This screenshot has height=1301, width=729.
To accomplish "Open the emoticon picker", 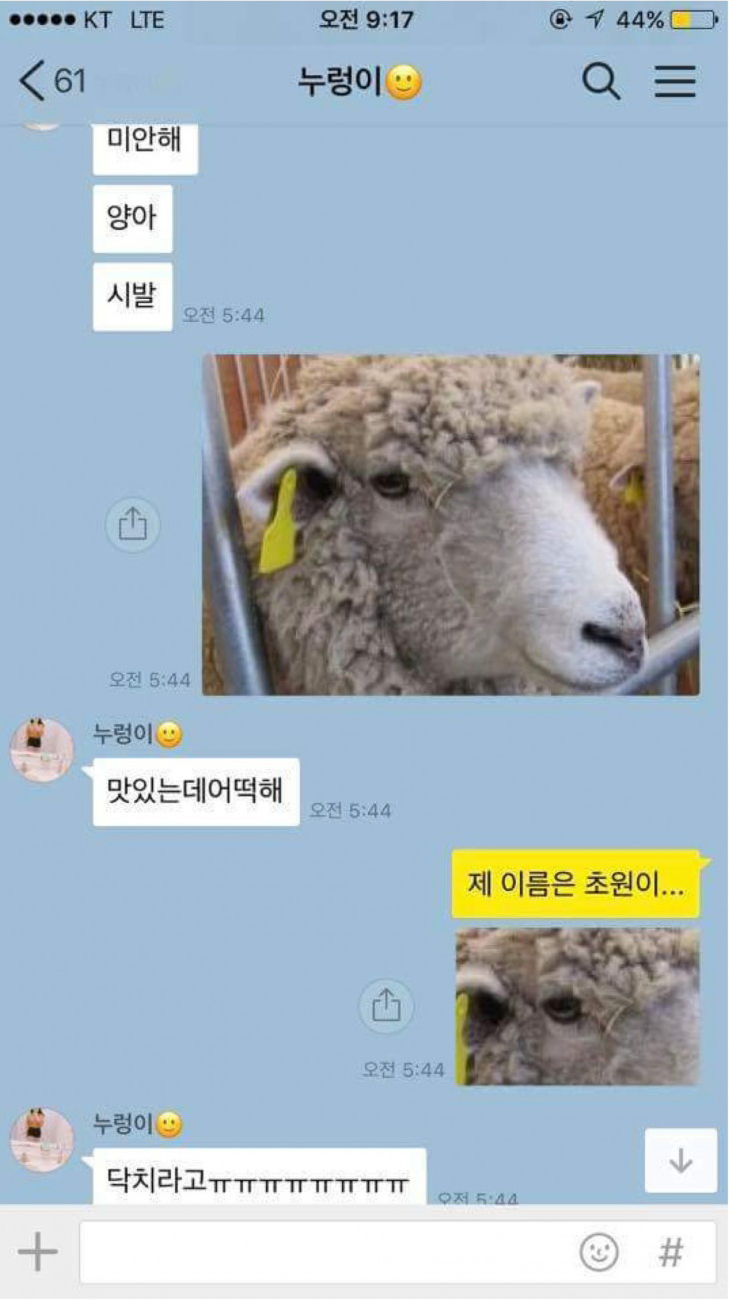I will pos(599,1252).
